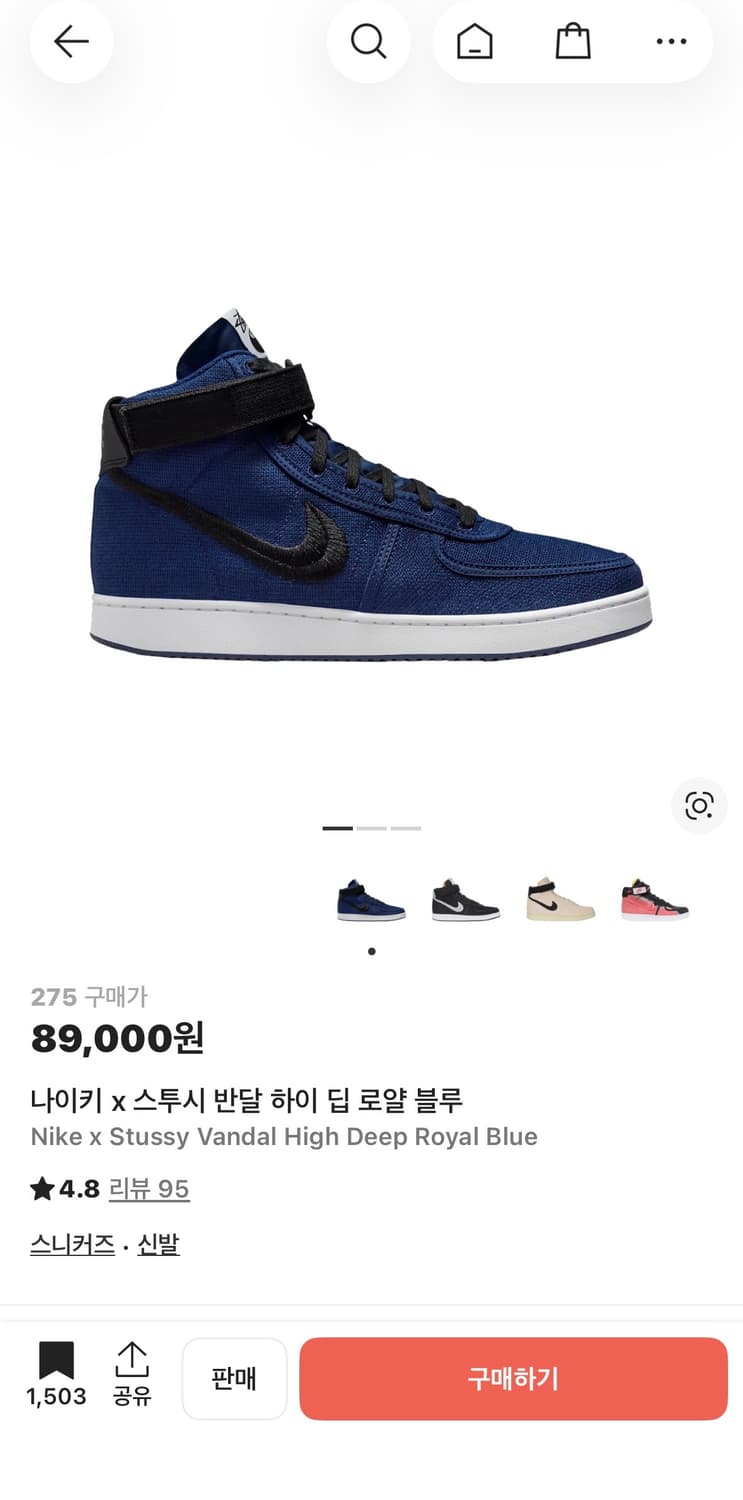
Task: Open the shopping bag icon
Action: point(572,42)
